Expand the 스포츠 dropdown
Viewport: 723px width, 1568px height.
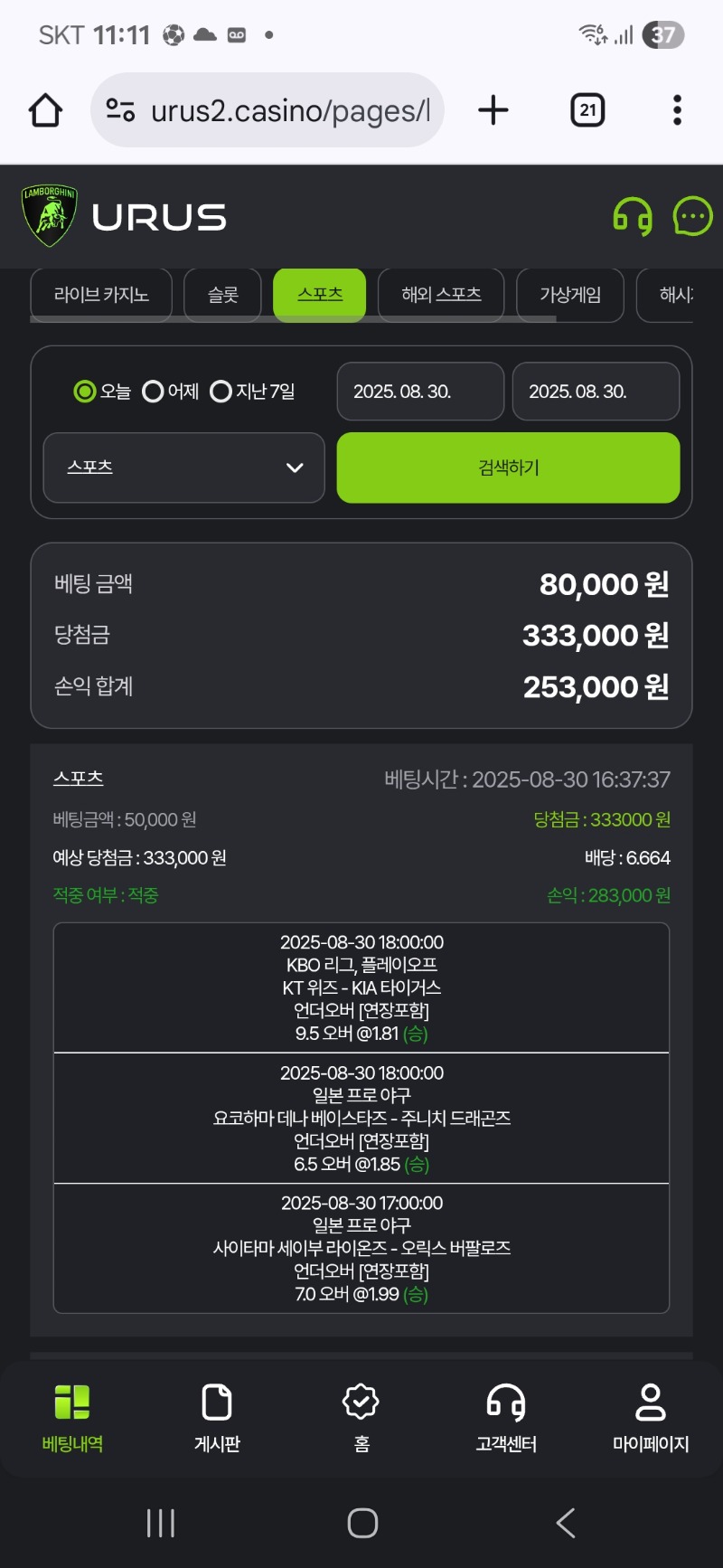point(184,468)
